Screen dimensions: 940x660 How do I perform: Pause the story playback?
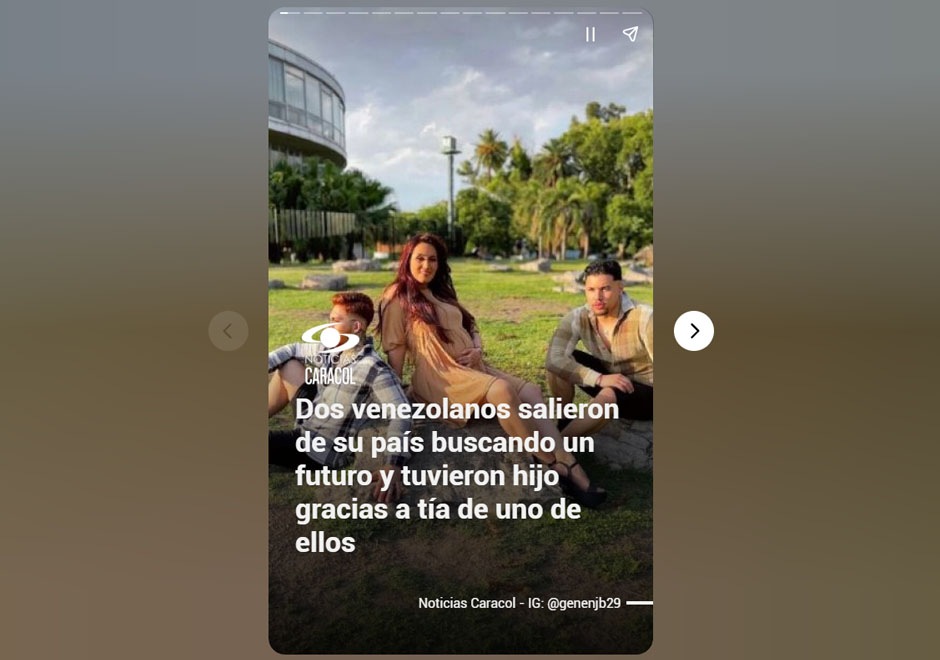590,34
